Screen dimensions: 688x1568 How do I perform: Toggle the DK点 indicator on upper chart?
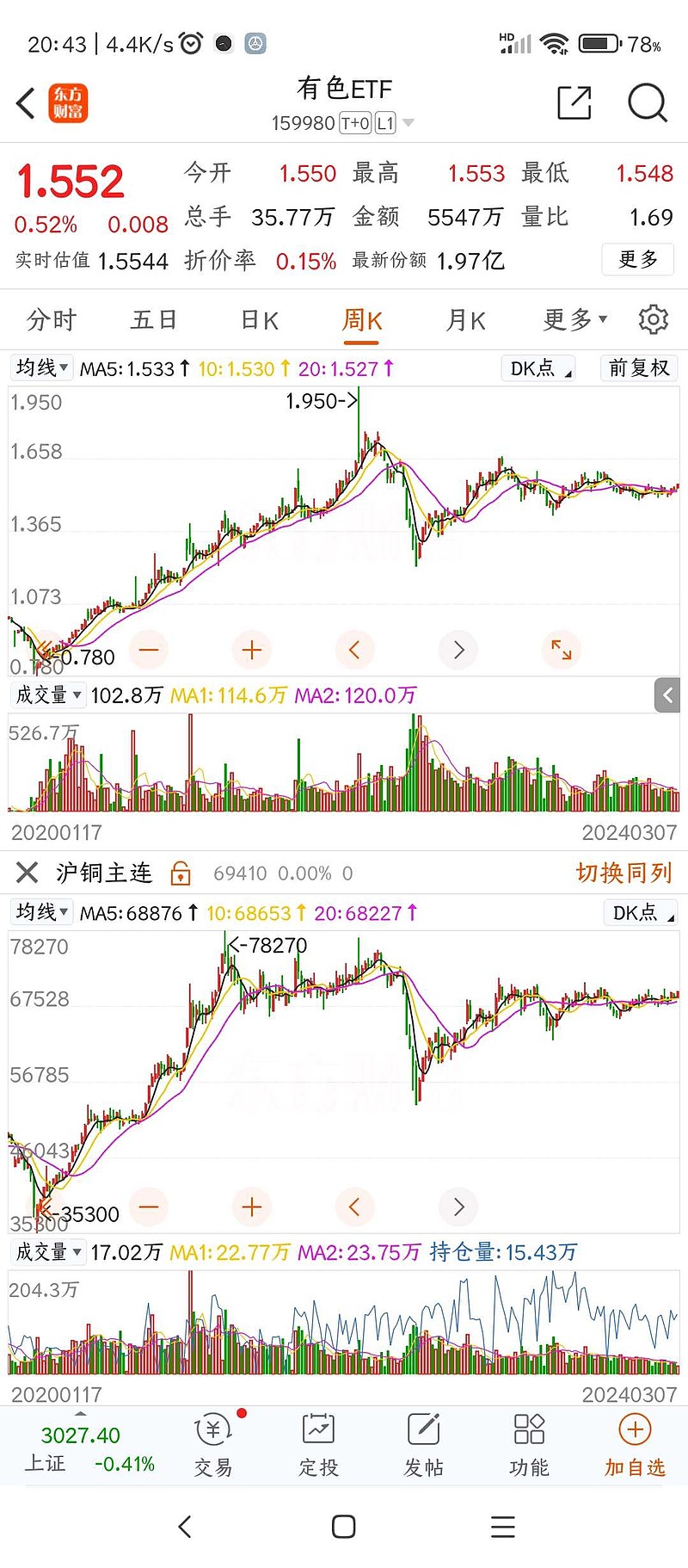coord(537,367)
